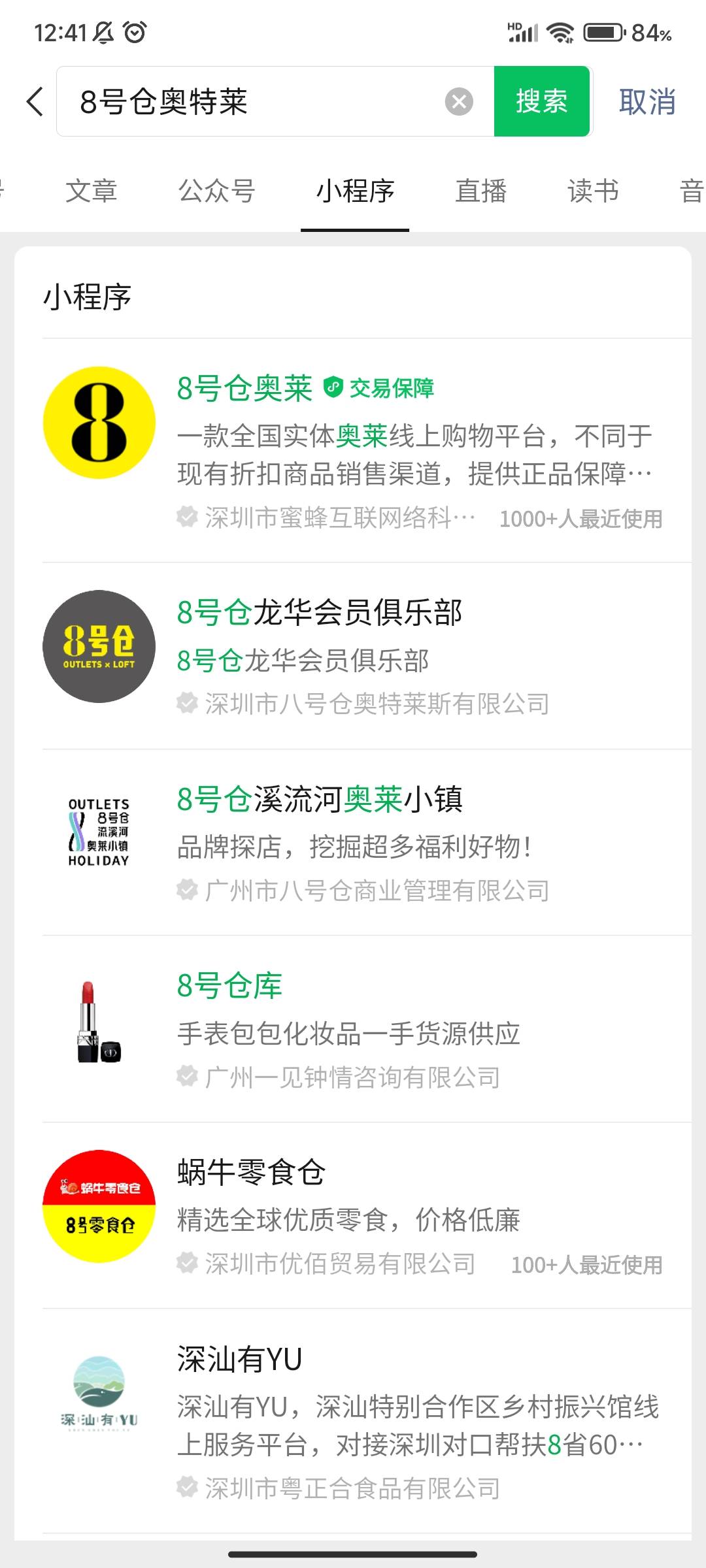The height and width of the screenshot is (1568, 706).
Task: Switch to the 直播 tab
Action: (x=480, y=191)
